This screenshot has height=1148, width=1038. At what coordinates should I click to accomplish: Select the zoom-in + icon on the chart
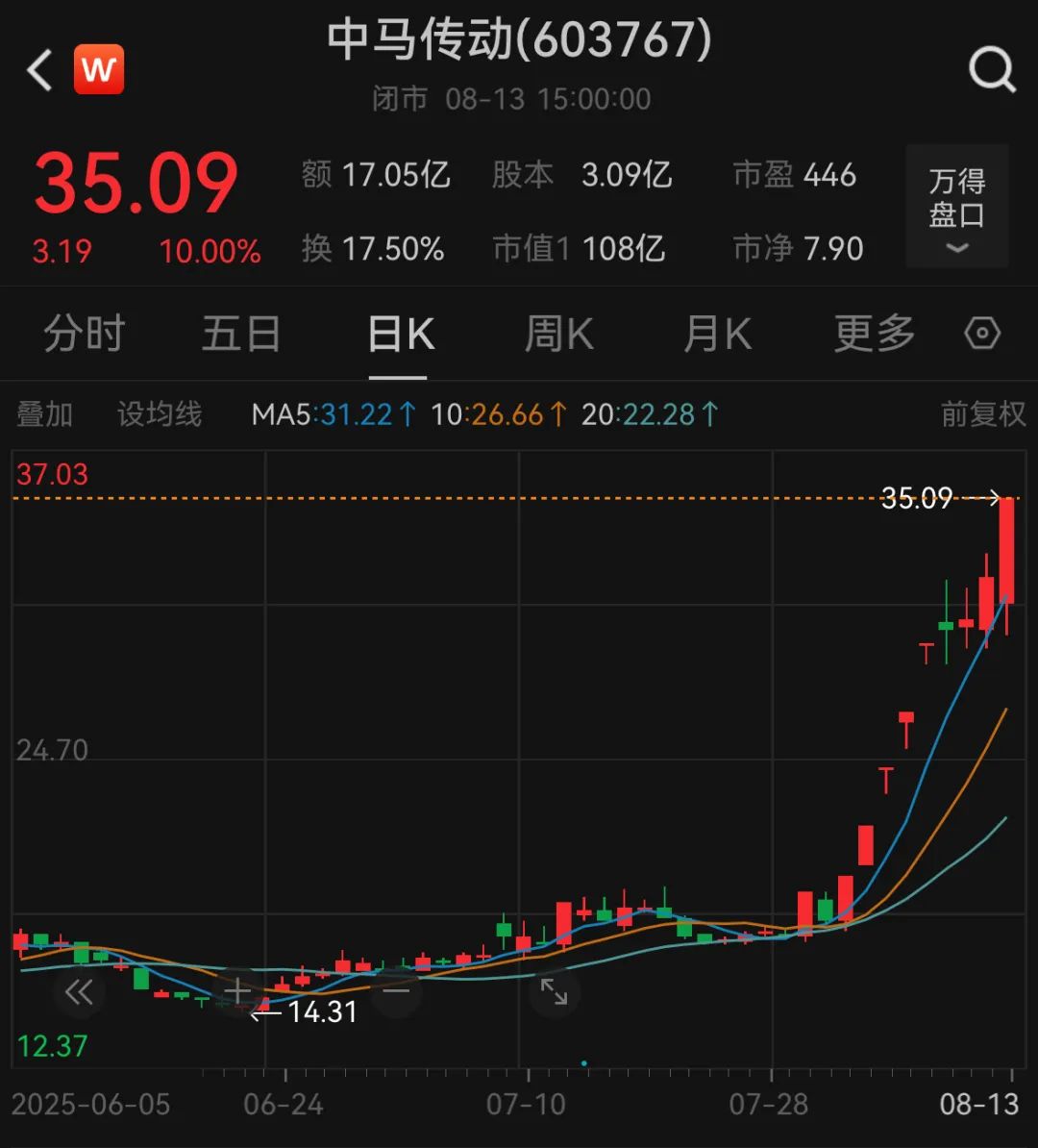[x=236, y=992]
